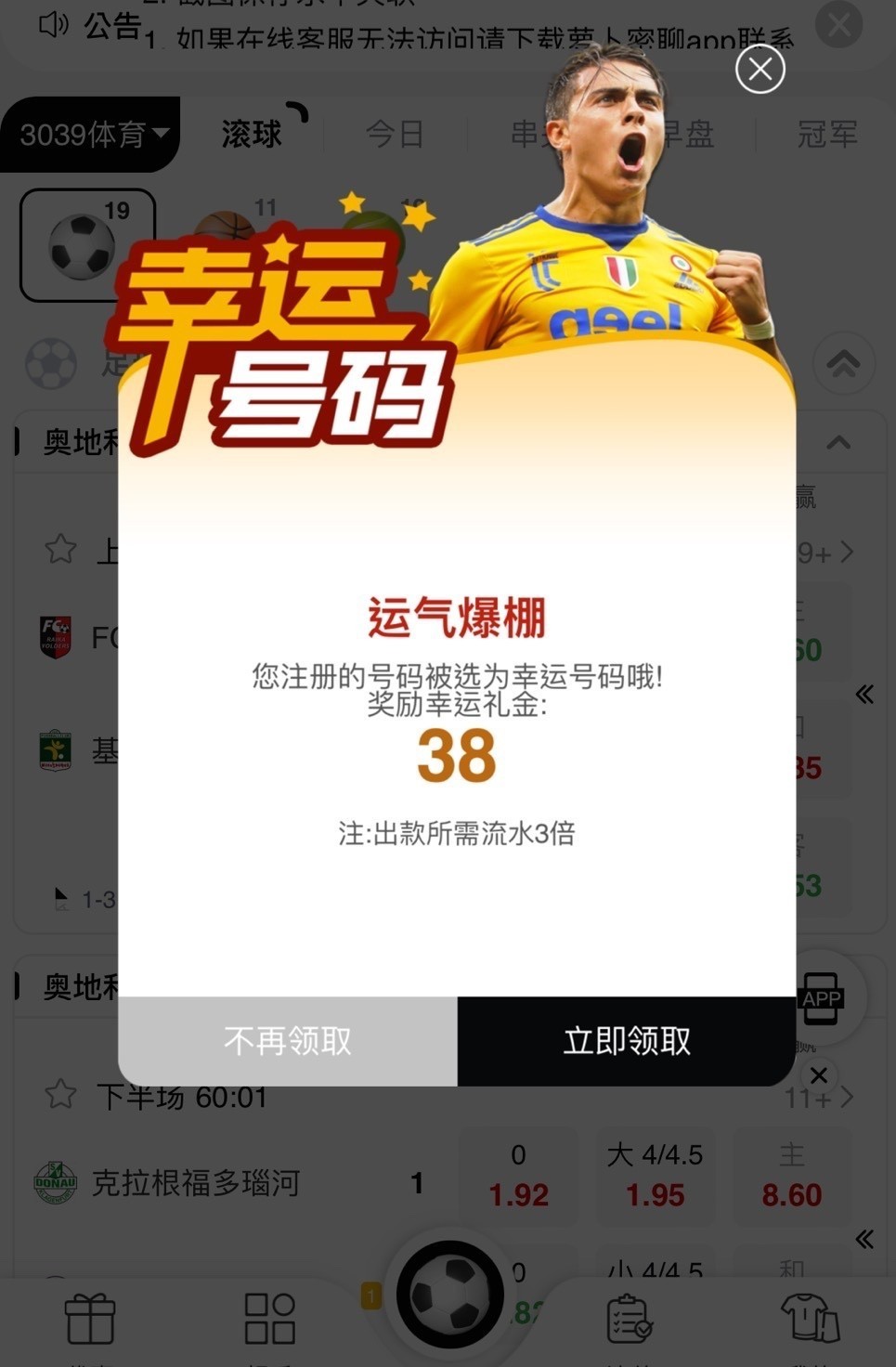Close the floating APP download widget

(x=818, y=1075)
